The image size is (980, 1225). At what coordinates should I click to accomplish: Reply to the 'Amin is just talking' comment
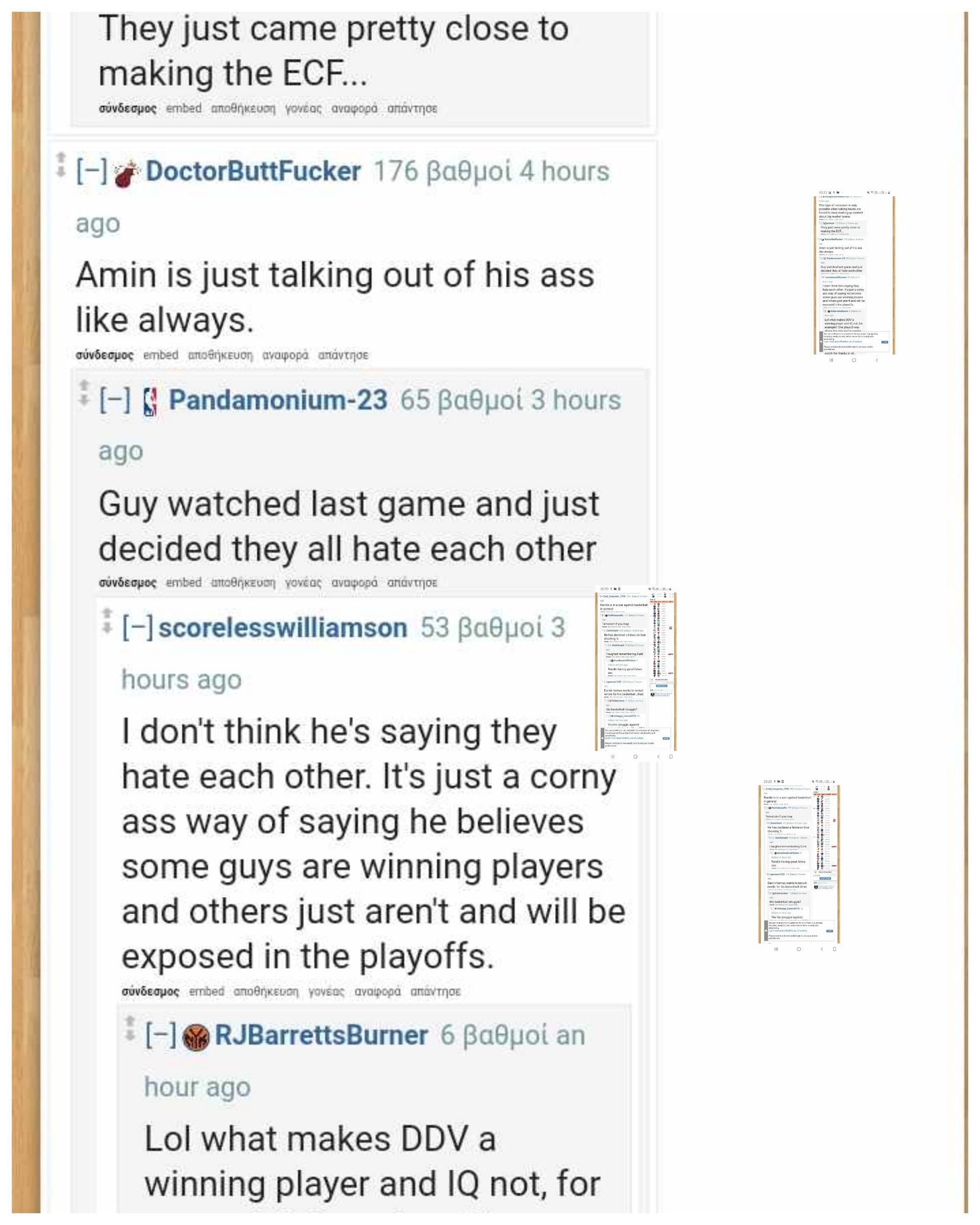point(342,355)
